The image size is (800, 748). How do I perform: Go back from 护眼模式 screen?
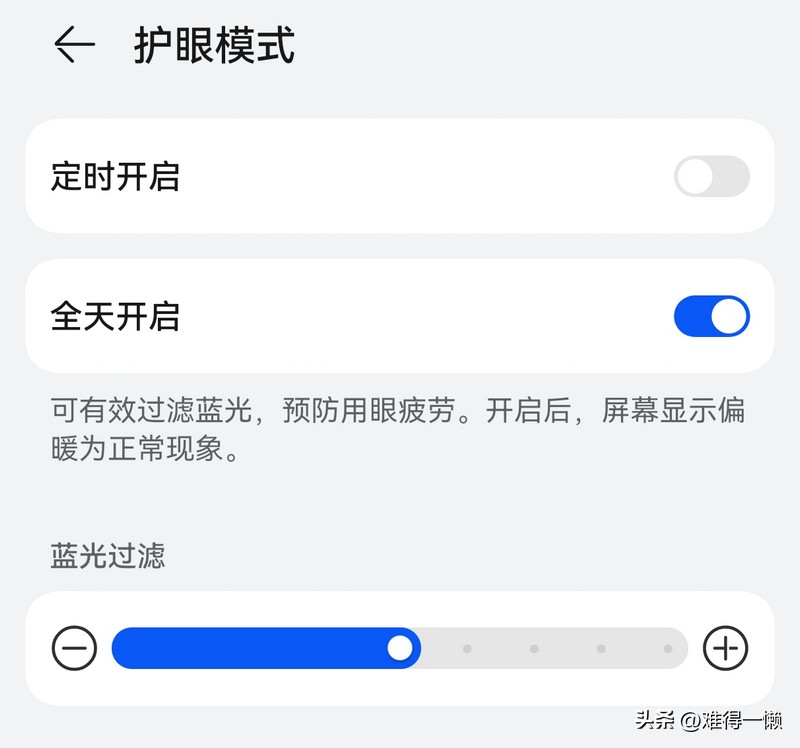pos(74,46)
